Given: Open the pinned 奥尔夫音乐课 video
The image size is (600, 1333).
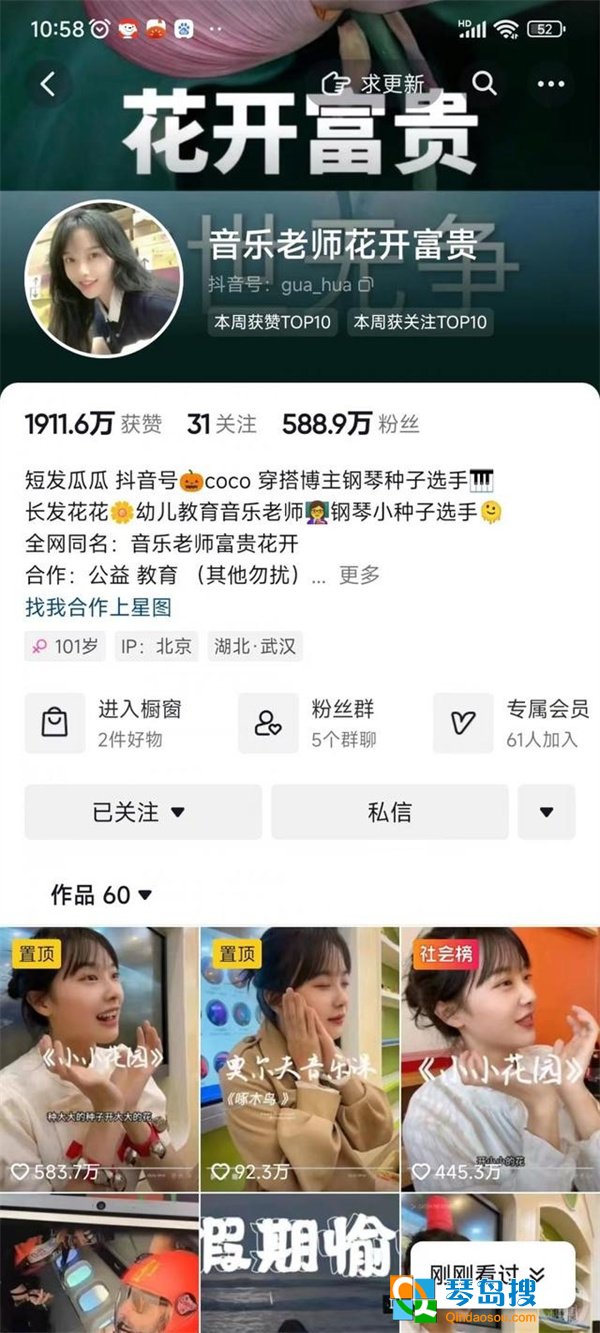Looking at the screenshot, I should [300, 1059].
